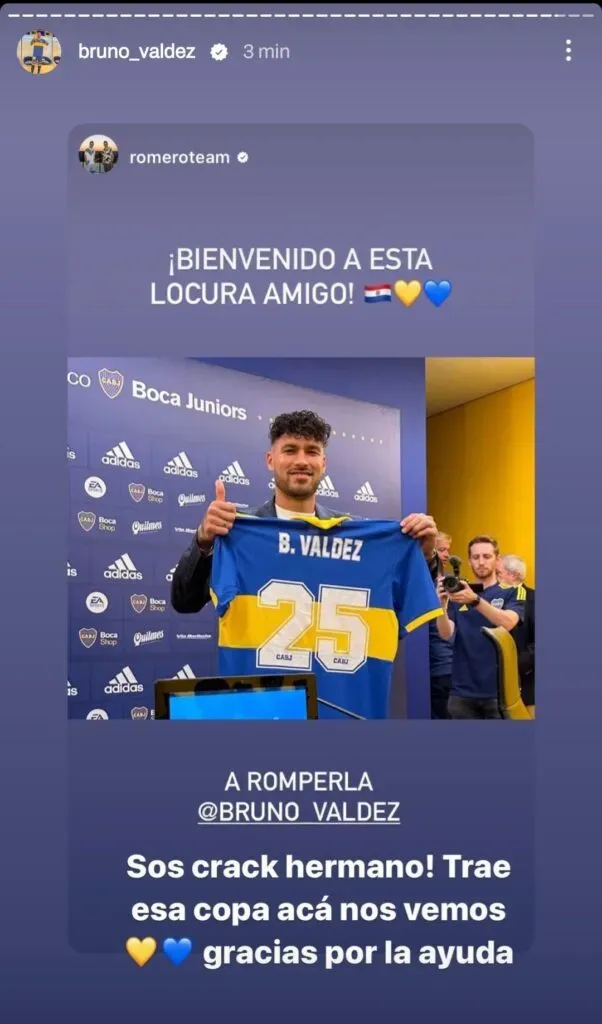Open the story overflow menu
The height and width of the screenshot is (1024, 602).
(x=568, y=51)
